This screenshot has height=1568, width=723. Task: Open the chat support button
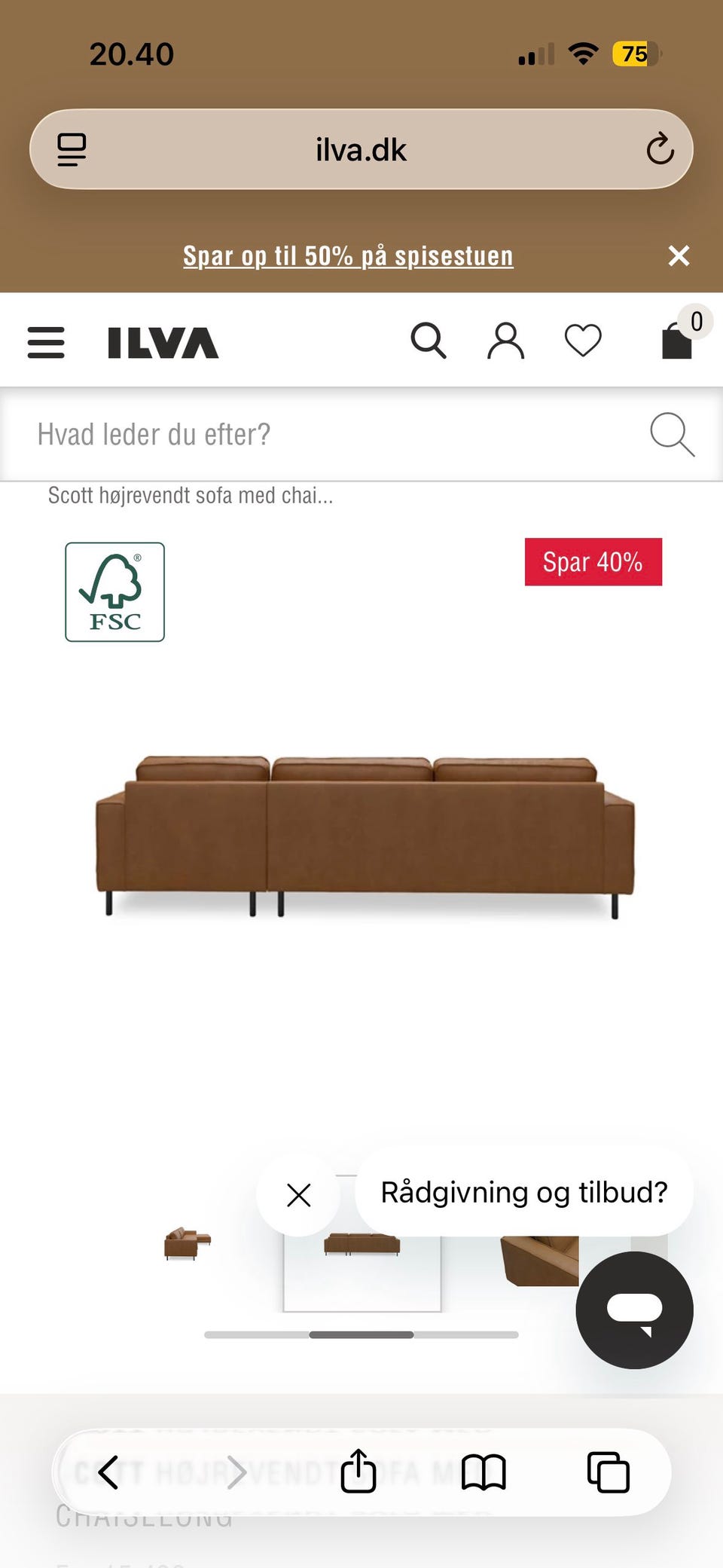pos(634,1310)
